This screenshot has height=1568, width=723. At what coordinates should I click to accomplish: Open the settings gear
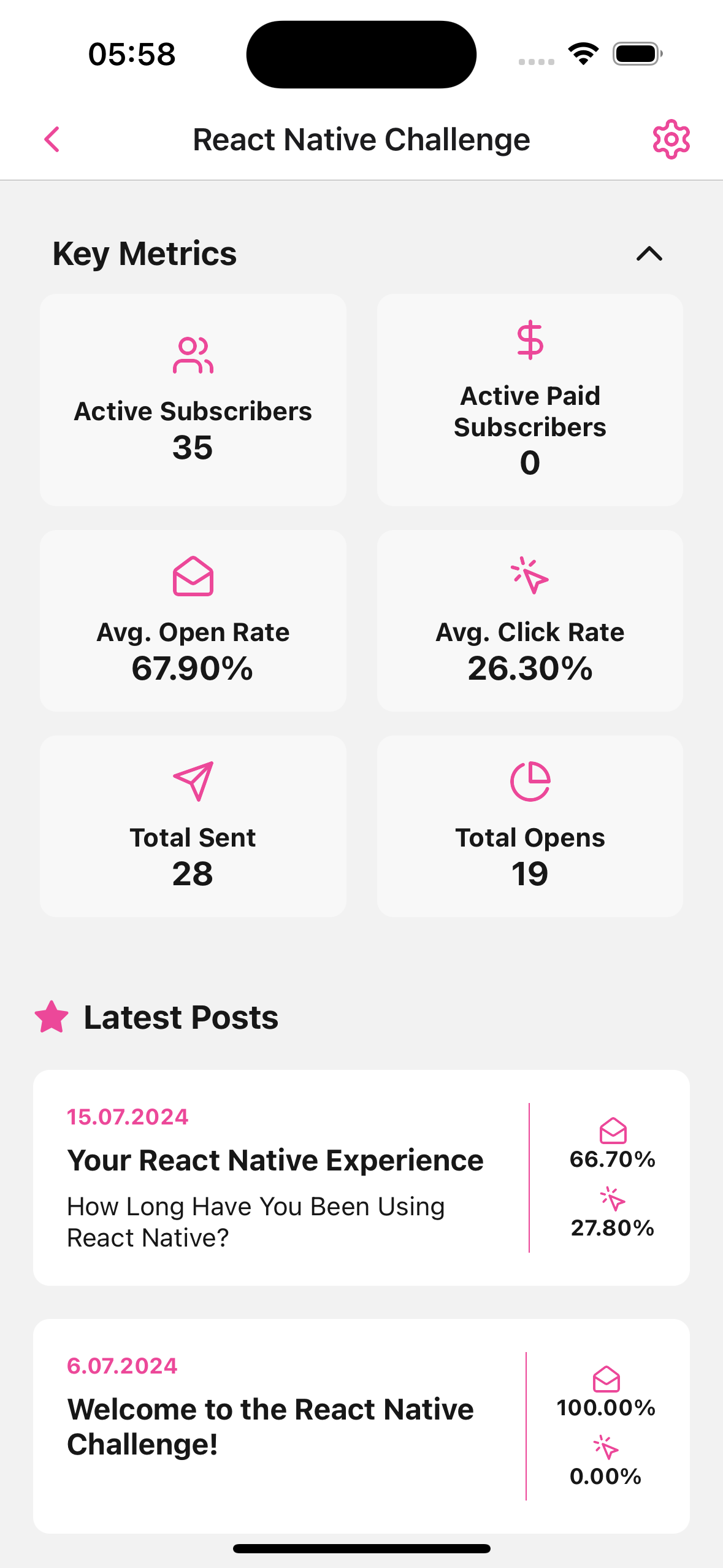[671, 139]
